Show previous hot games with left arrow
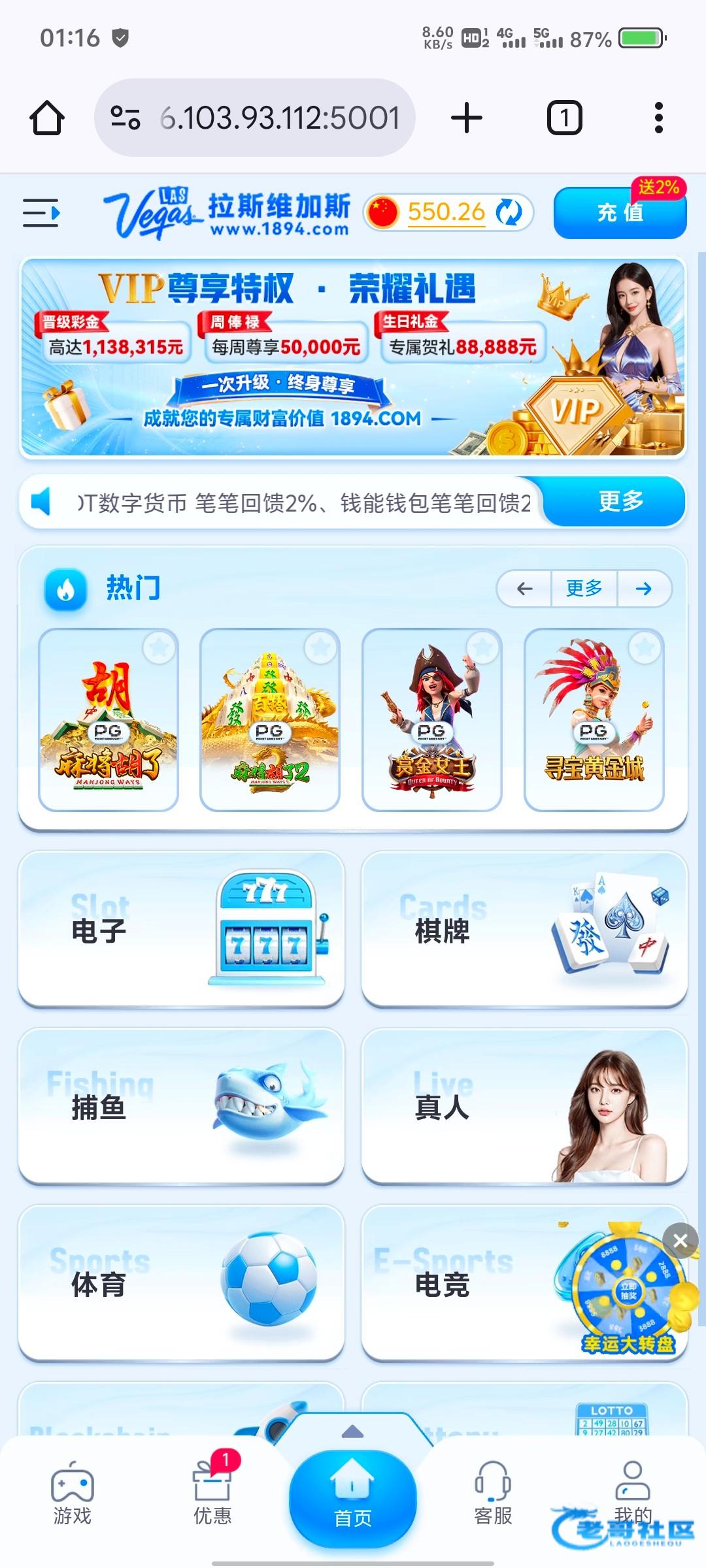Image resolution: width=706 pixels, height=1568 pixels. [524, 589]
